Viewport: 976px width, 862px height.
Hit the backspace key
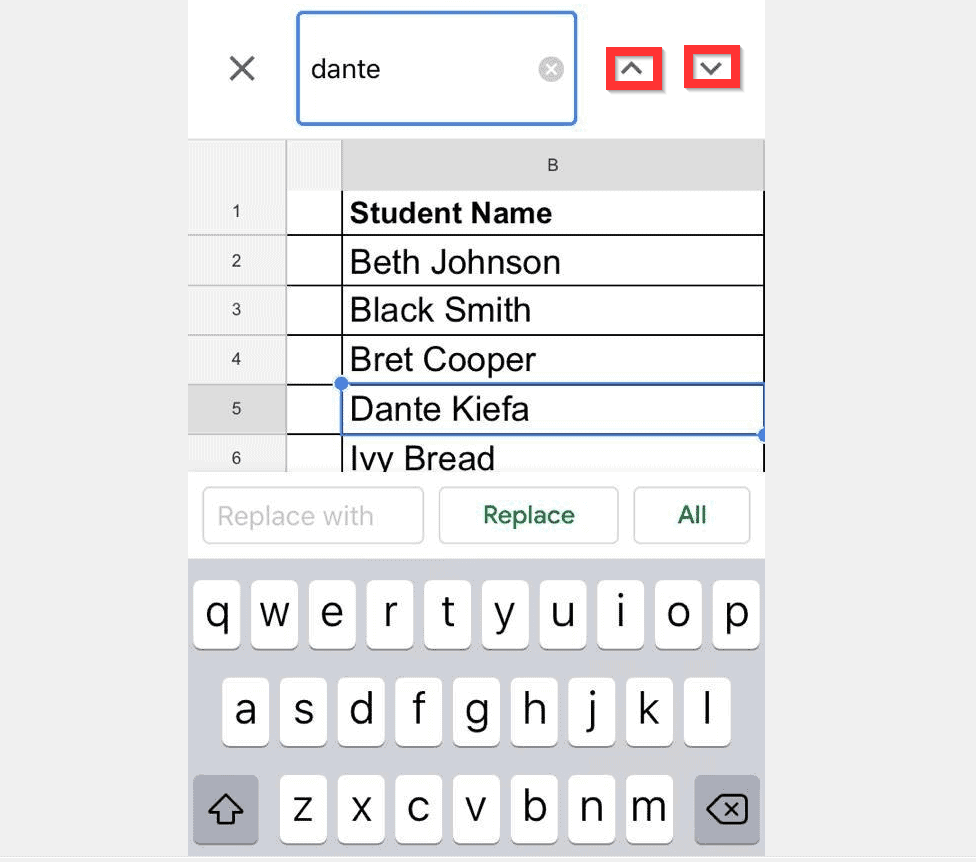tap(726, 808)
